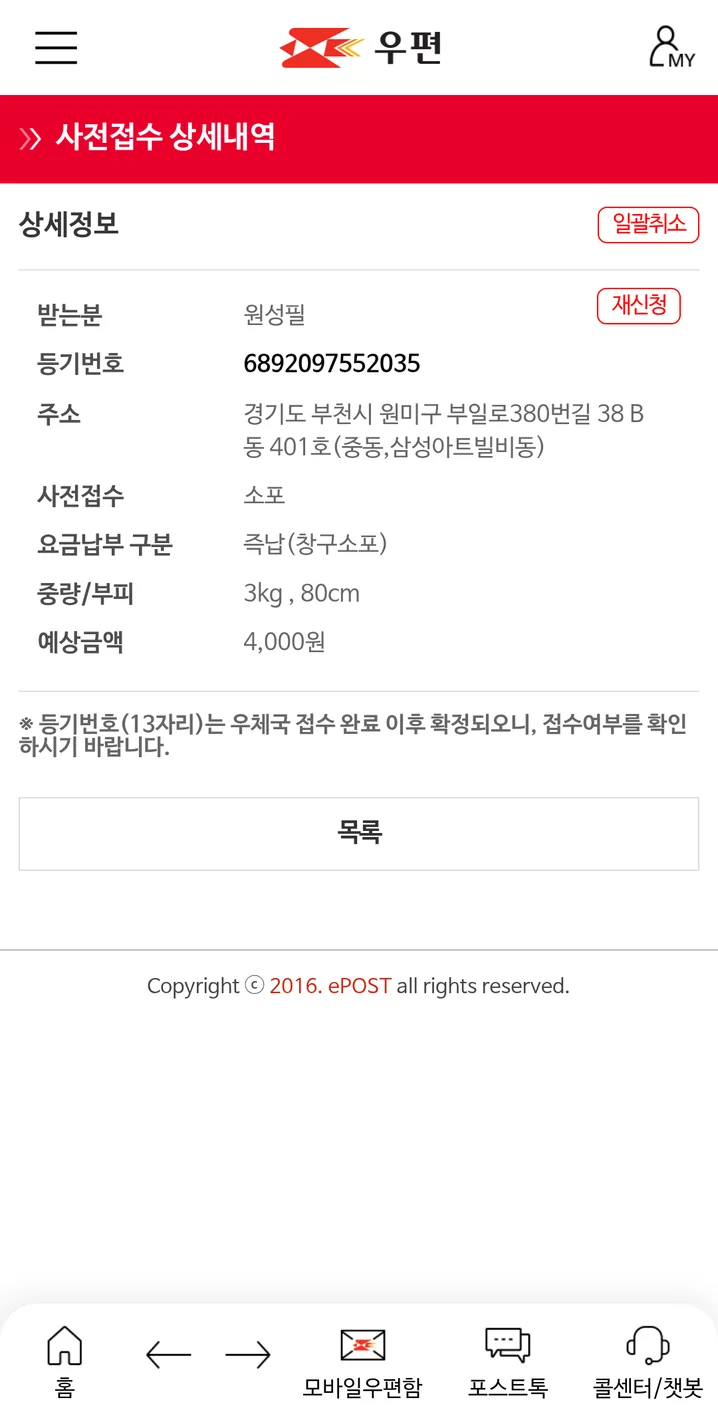Go to 홈 in bottom bar
The image size is (718, 1416).
pos(65,1360)
